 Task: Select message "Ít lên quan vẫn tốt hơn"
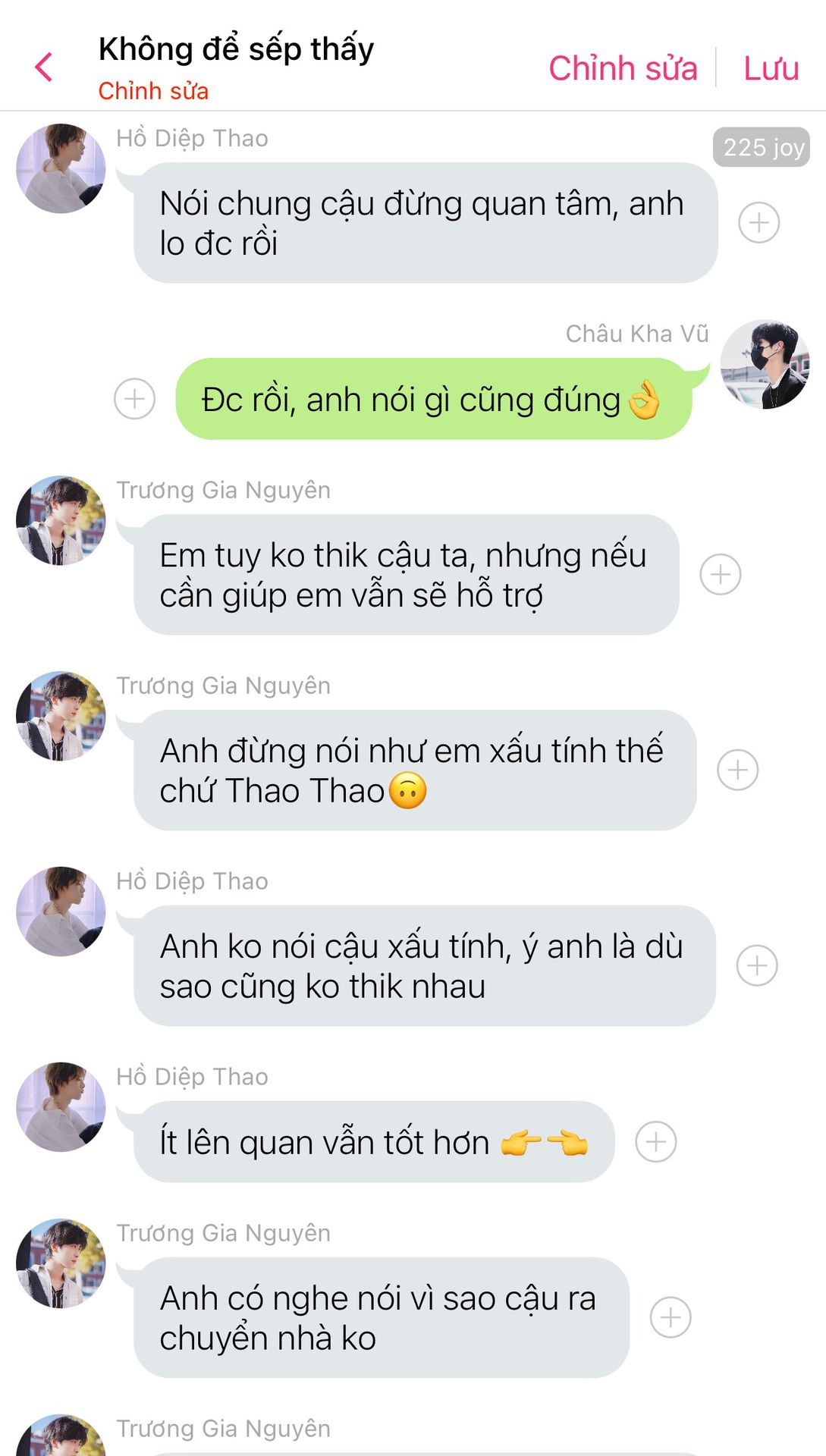[374, 1142]
